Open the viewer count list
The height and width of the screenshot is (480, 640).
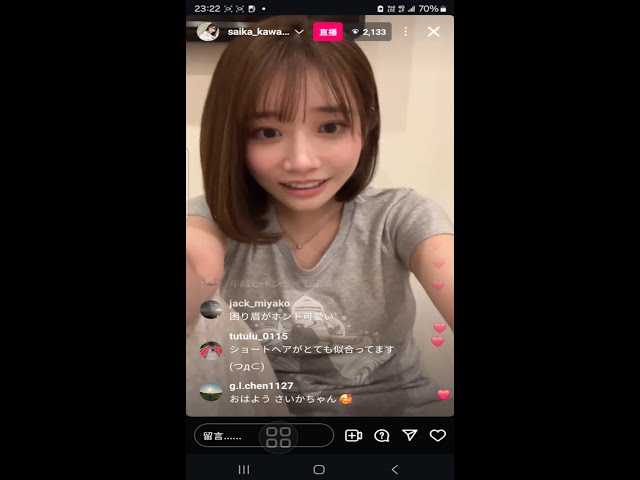click(x=369, y=32)
